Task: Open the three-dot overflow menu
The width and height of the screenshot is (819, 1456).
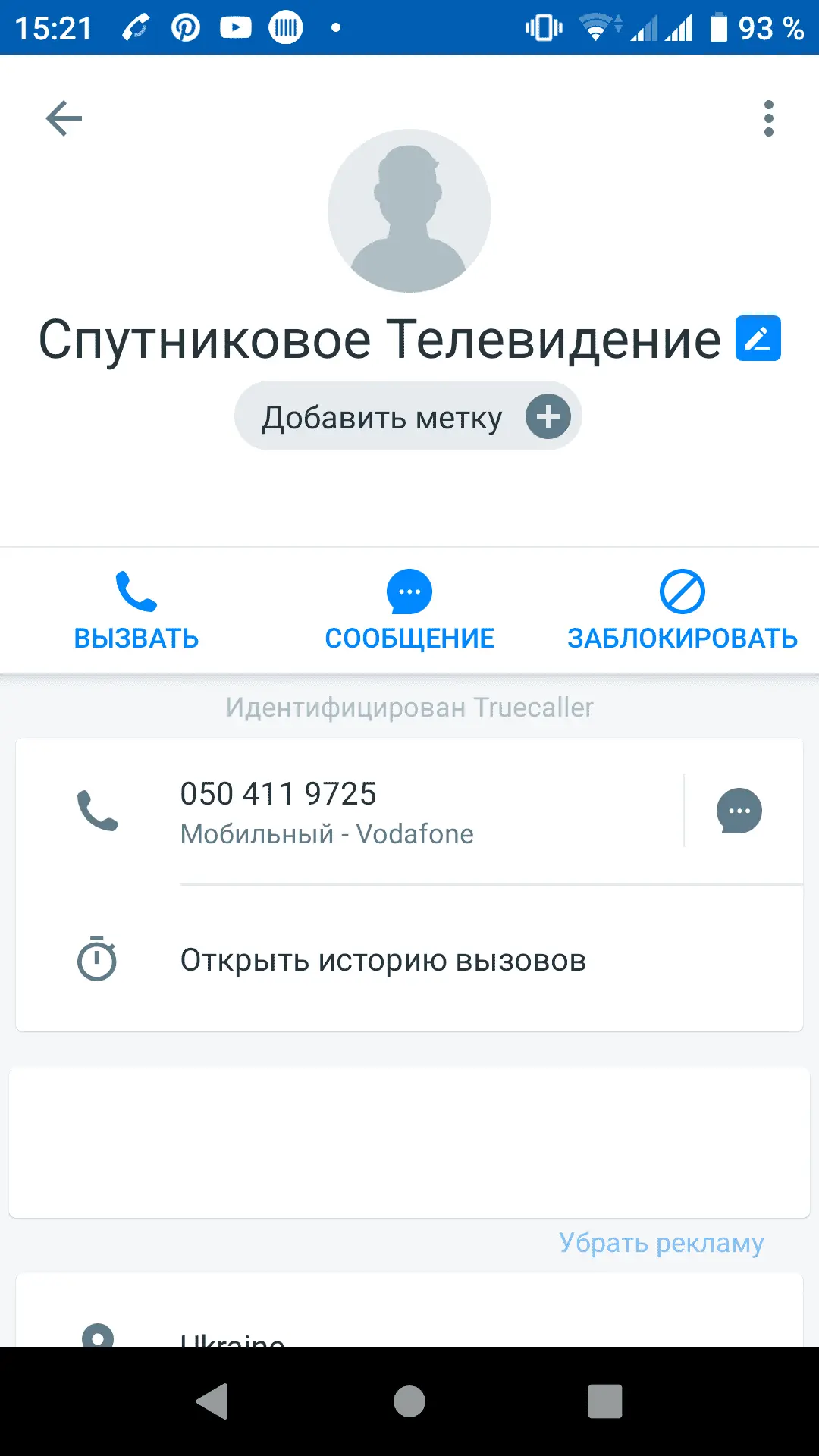Action: (x=768, y=118)
